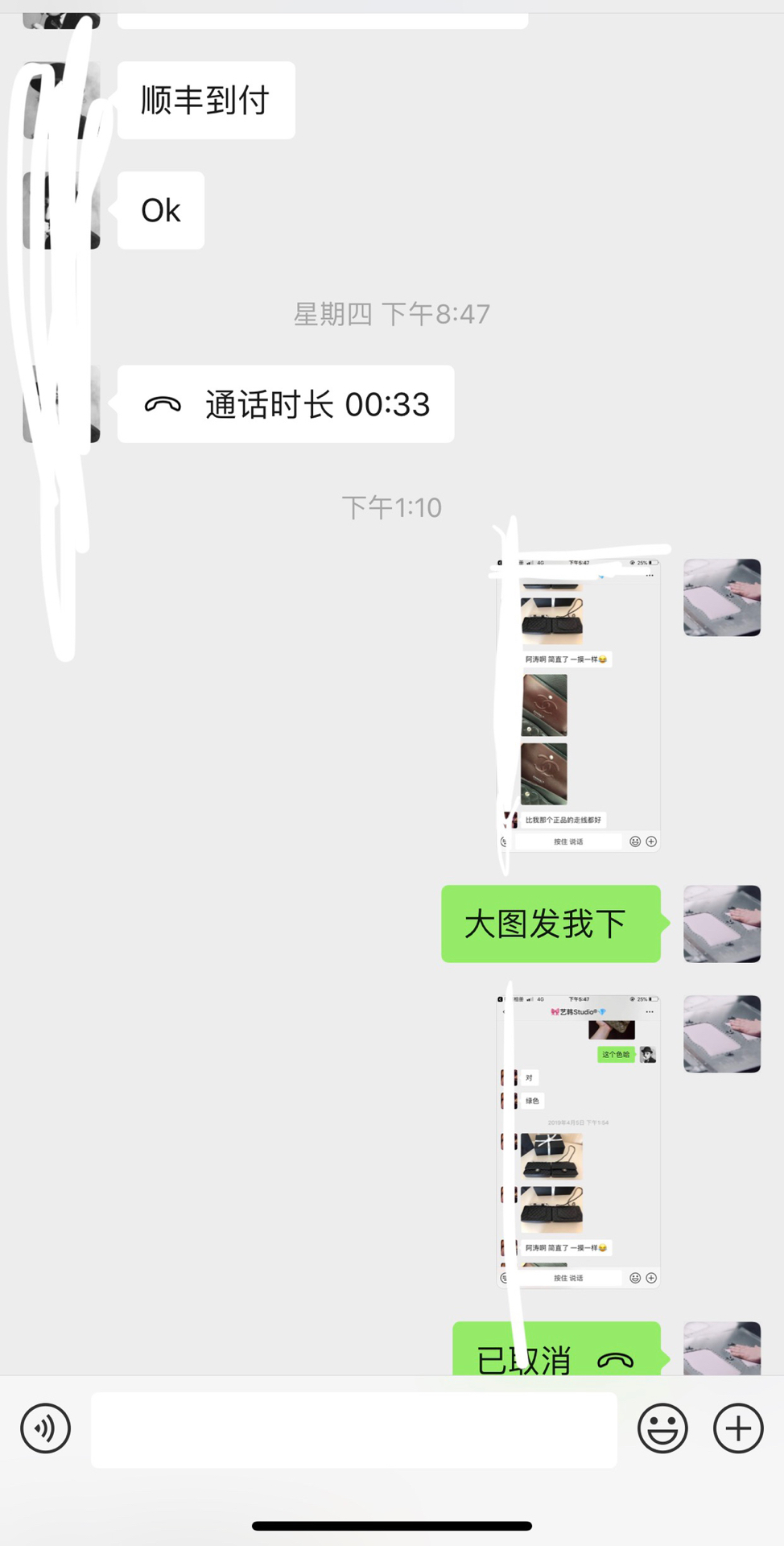Tap the 通话时长 00:33 call record
Screen dimensions: 784x1546
pyautogui.click(x=286, y=404)
